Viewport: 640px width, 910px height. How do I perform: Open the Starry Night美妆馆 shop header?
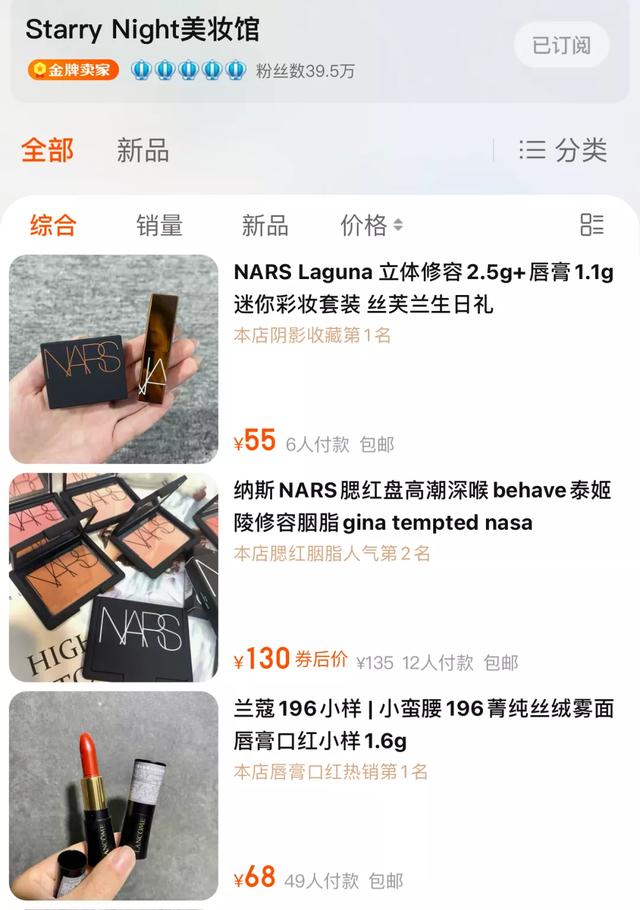click(142, 30)
